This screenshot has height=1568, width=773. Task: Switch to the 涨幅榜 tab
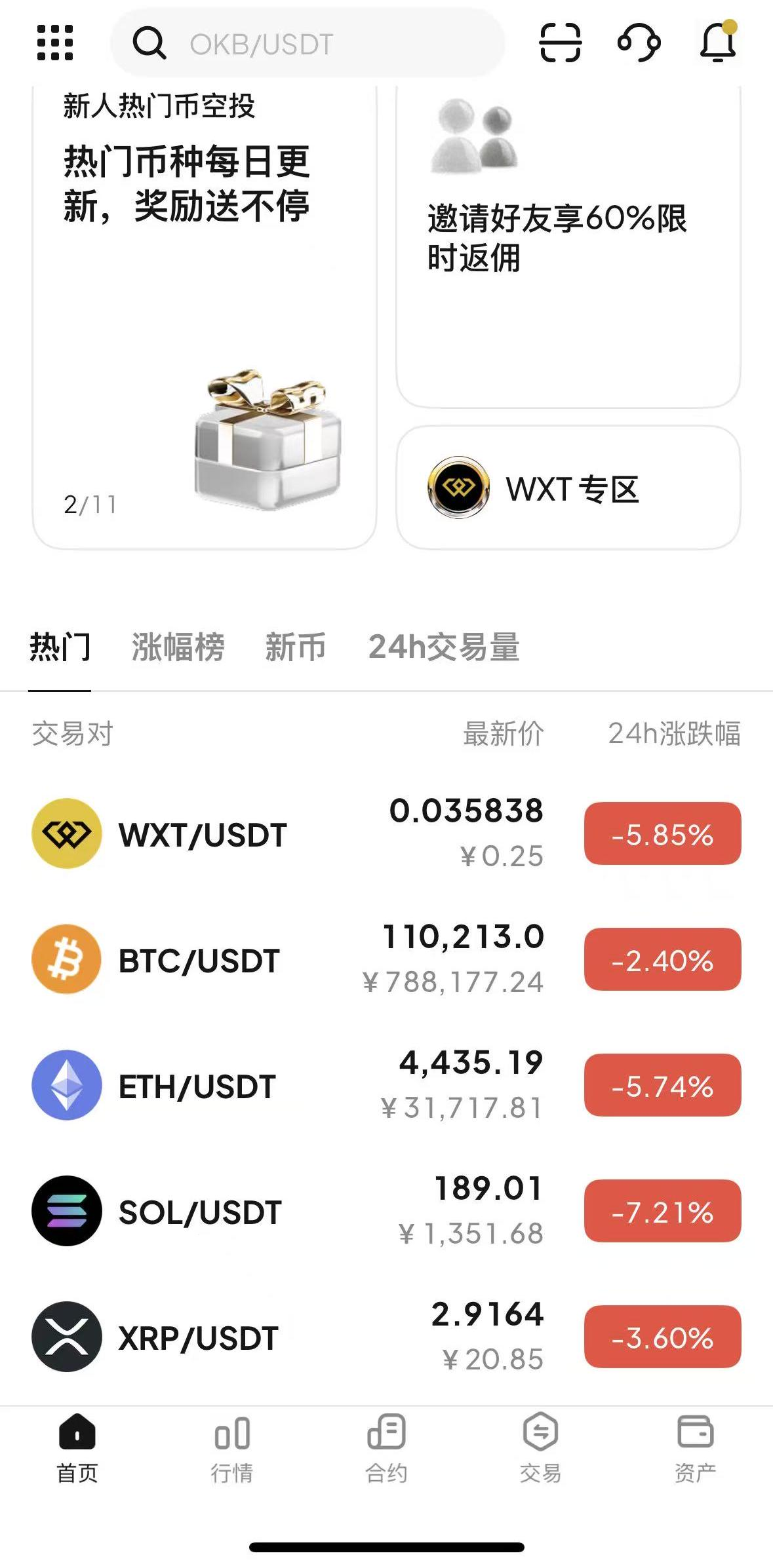[x=178, y=647]
